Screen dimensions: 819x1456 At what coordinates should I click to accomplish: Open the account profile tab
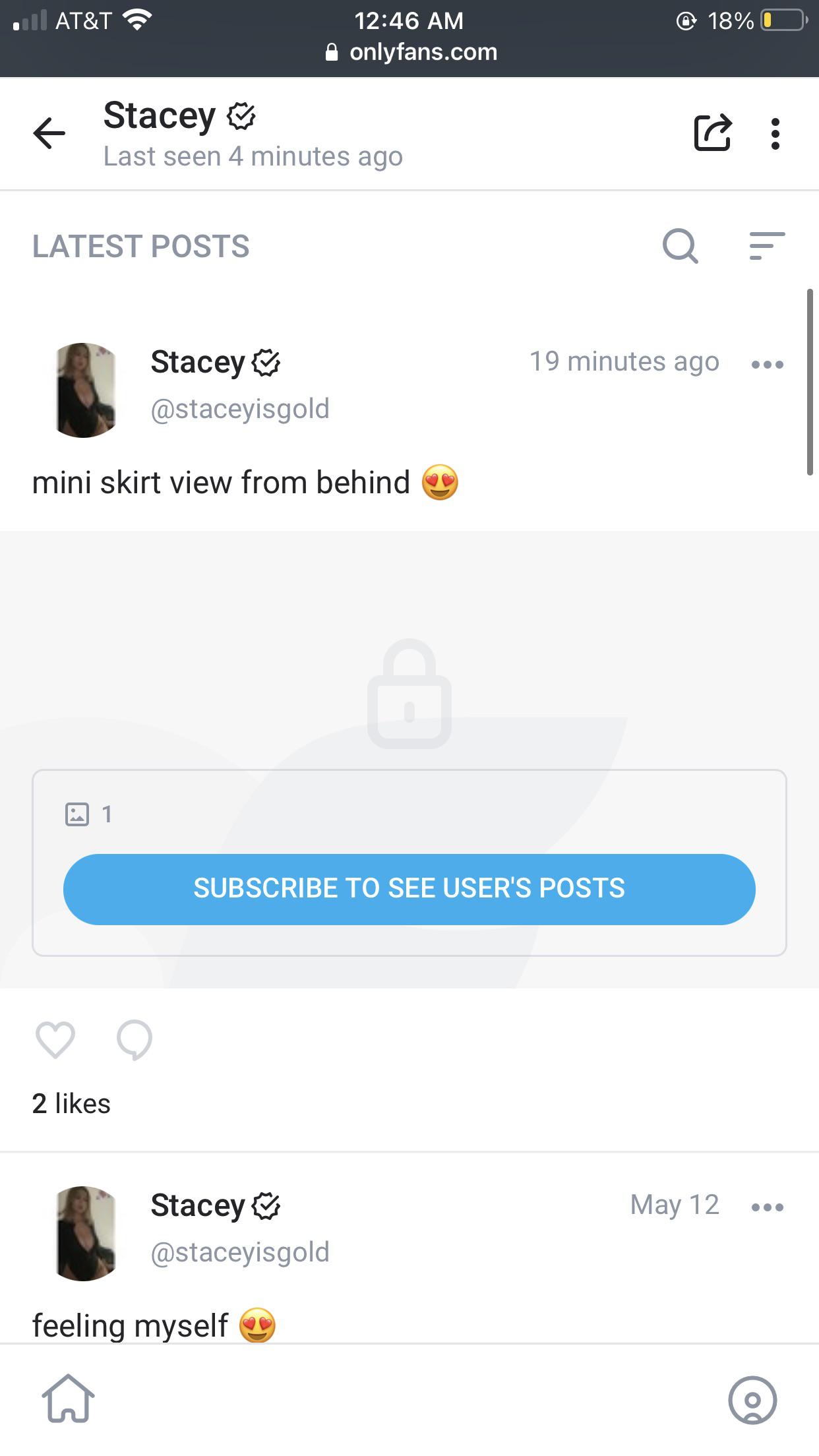pos(752,1399)
